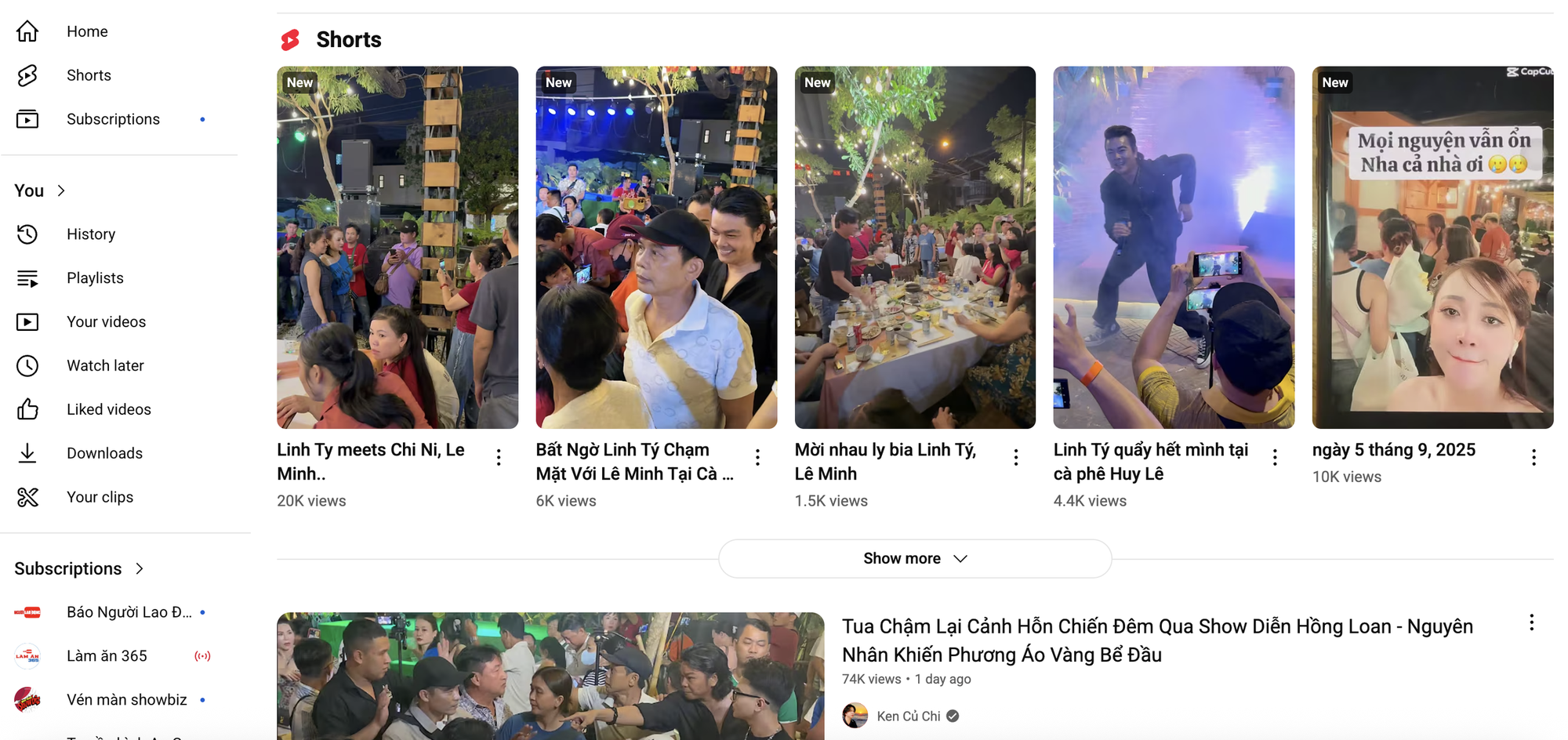Open more options for 'Tua Chậm Lại' video
The width and height of the screenshot is (1568, 740).
[1531, 623]
